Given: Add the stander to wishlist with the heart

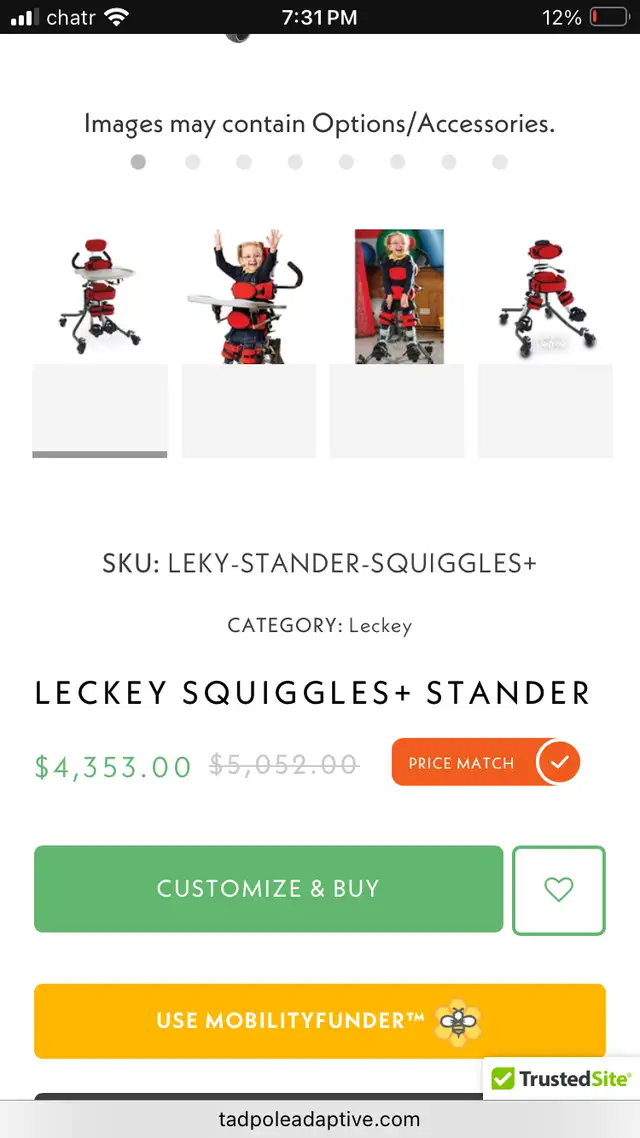Looking at the screenshot, I should pyautogui.click(x=559, y=890).
